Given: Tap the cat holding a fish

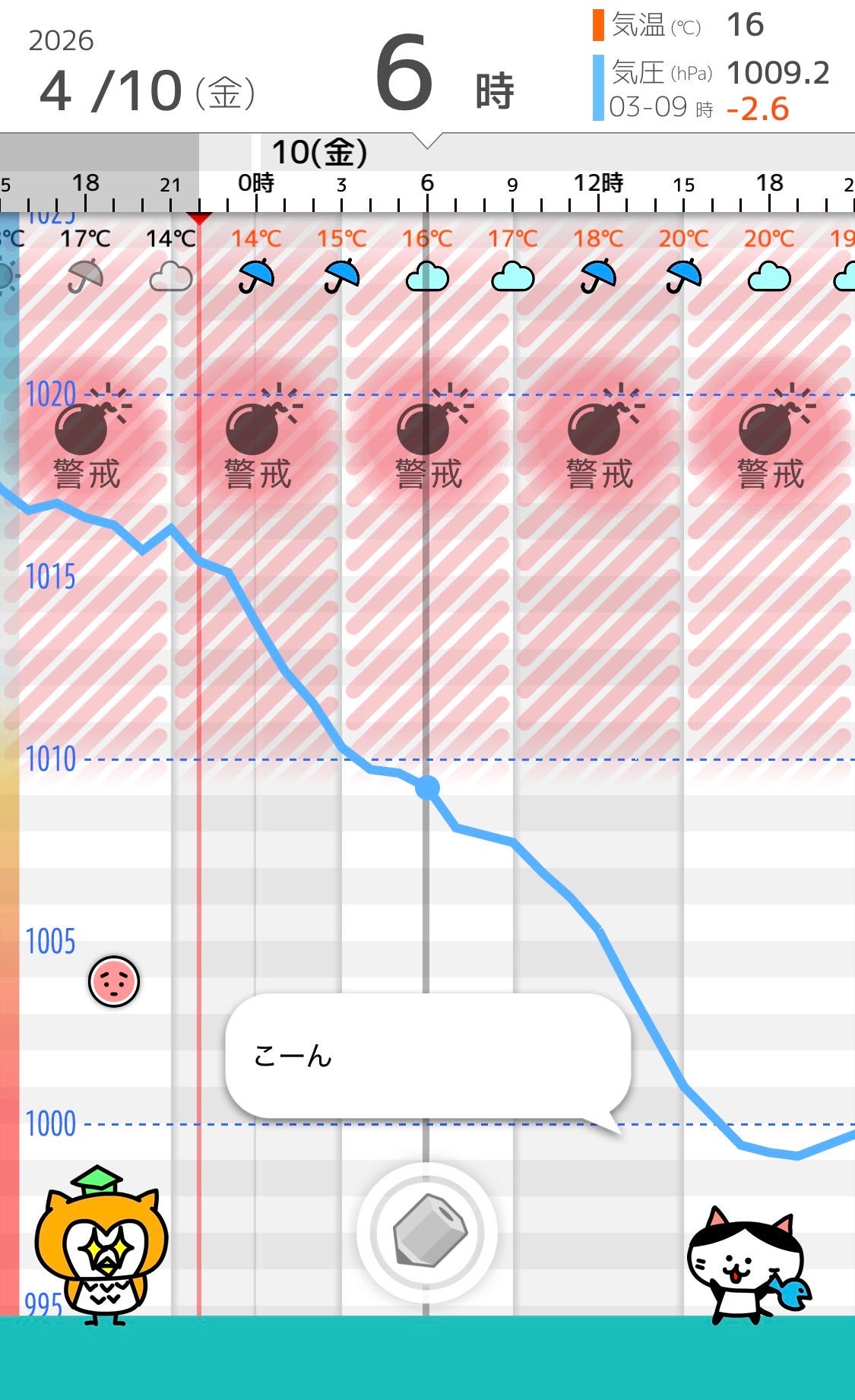Looking at the screenshot, I should [748, 1265].
